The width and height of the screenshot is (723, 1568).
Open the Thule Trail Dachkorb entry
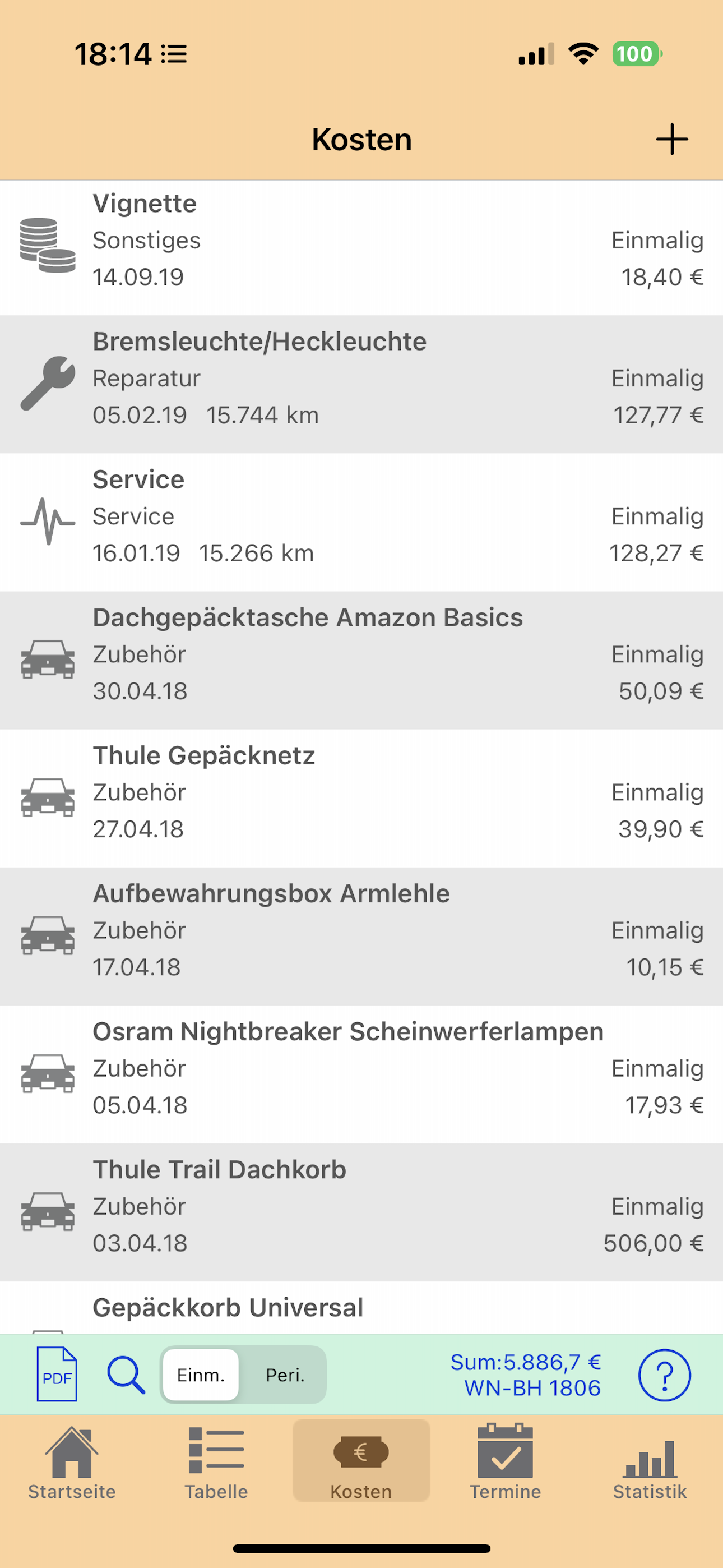[x=361, y=1212]
